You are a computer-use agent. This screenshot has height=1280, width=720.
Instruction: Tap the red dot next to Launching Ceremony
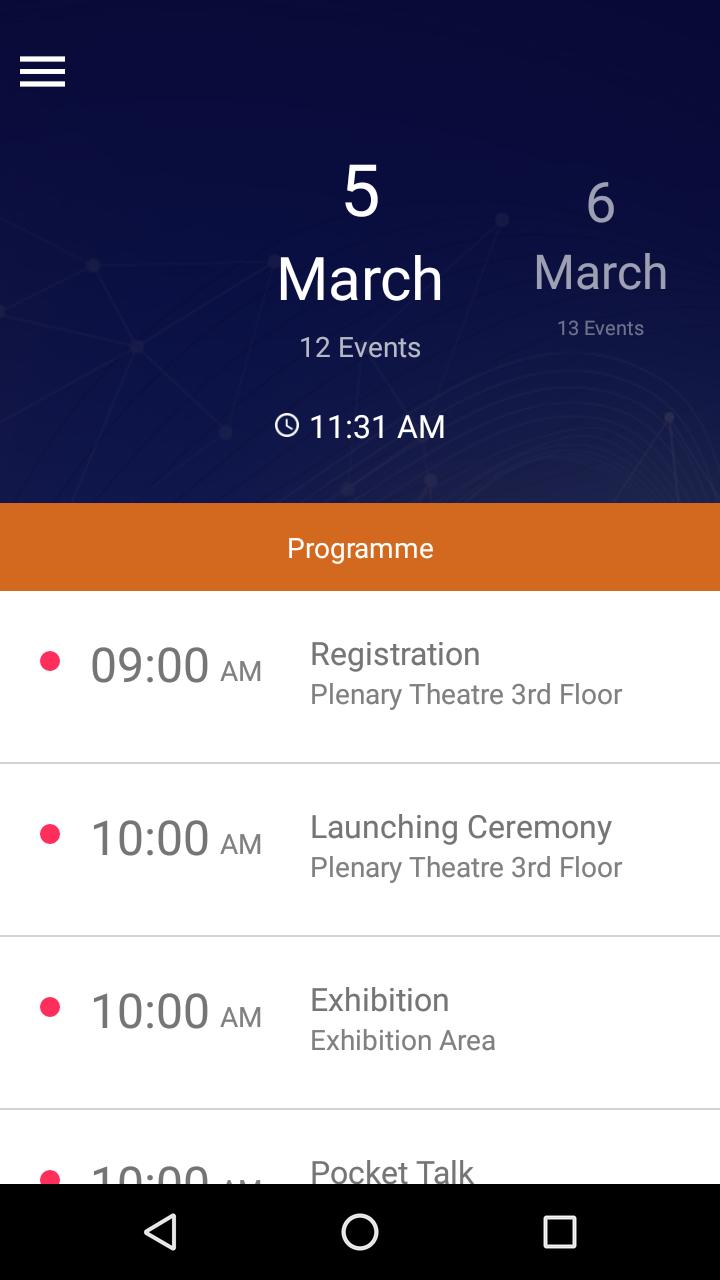click(51, 831)
